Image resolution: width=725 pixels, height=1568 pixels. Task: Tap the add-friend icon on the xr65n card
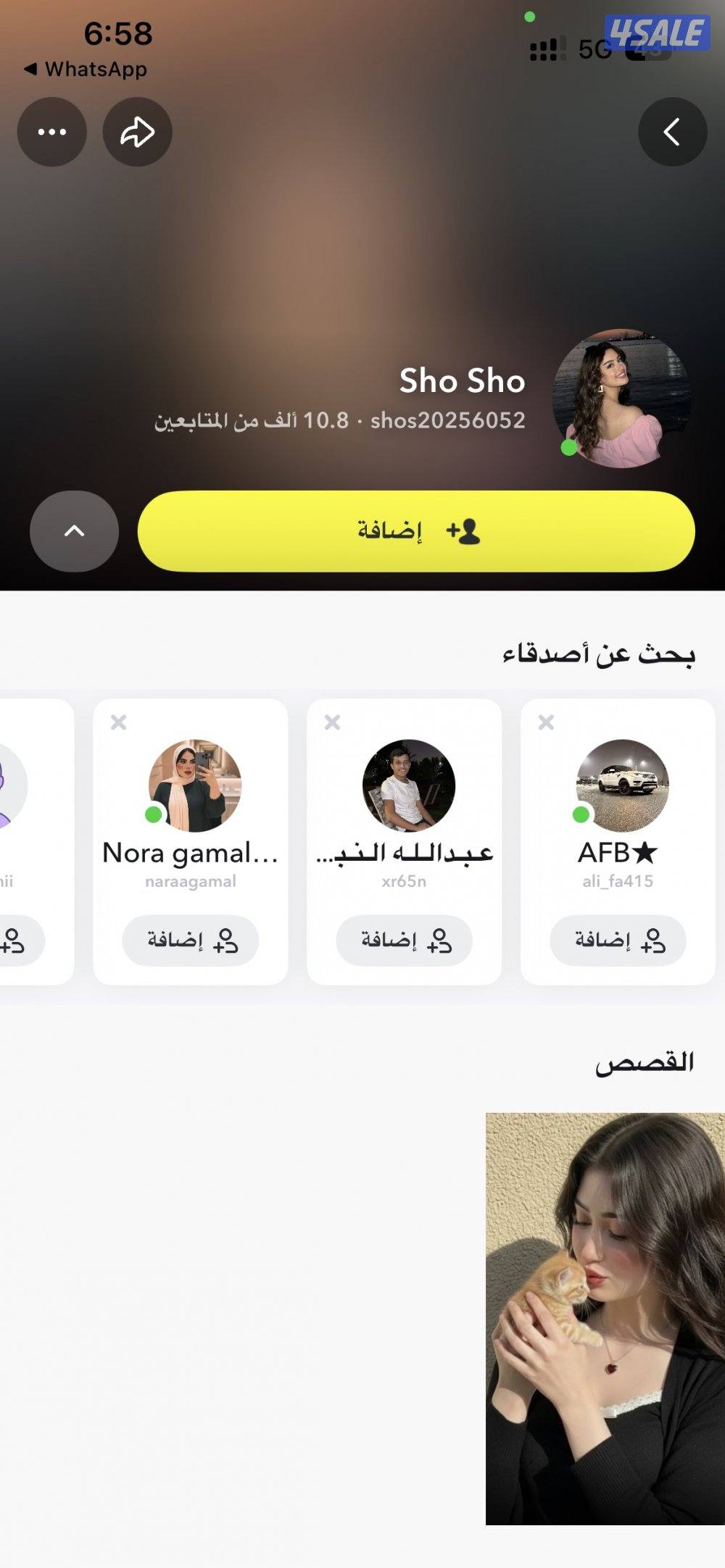point(439,941)
